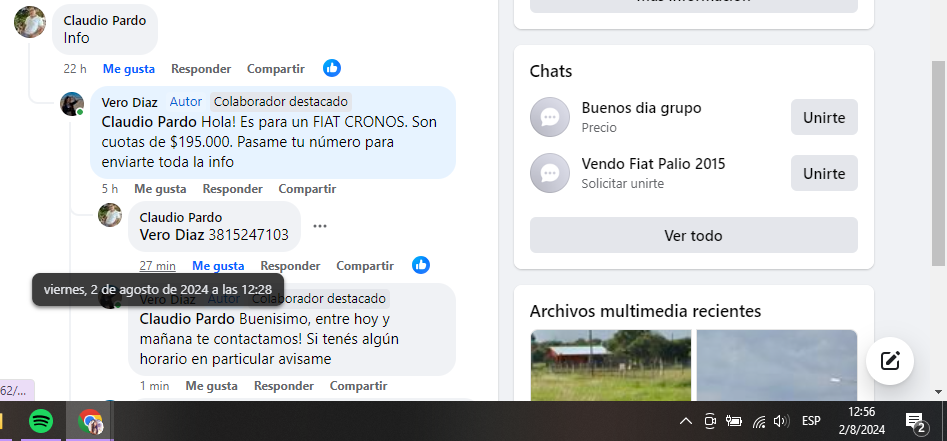Open options menu on Claudio's phone number comment
Viewport: 947px width, 441px height.
click(x=320, y=226)
